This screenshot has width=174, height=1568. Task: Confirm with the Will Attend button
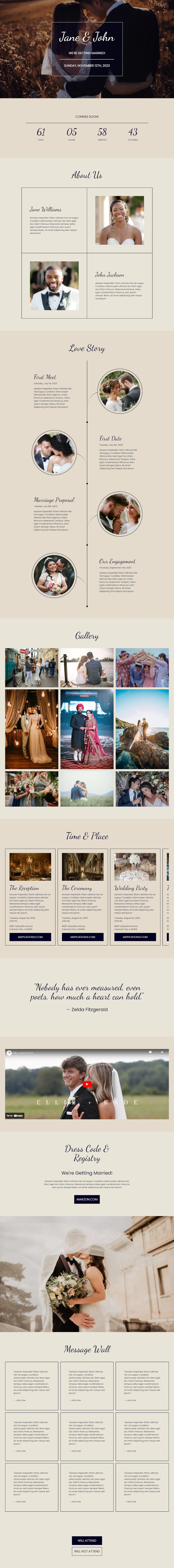coord(87,1541)
